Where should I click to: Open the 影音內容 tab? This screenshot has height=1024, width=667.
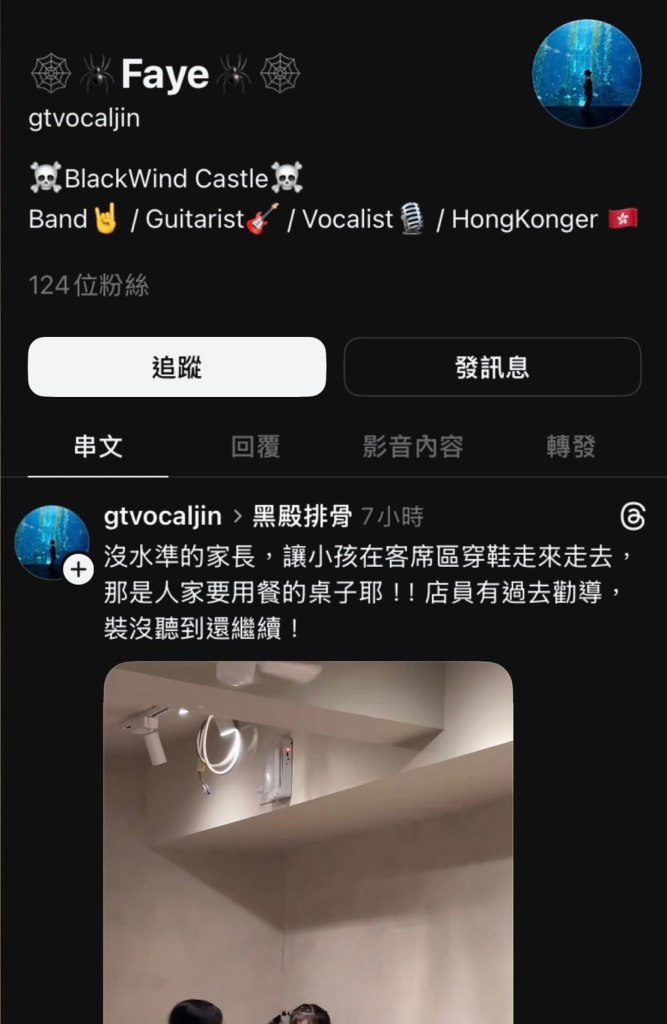point(412,446)
